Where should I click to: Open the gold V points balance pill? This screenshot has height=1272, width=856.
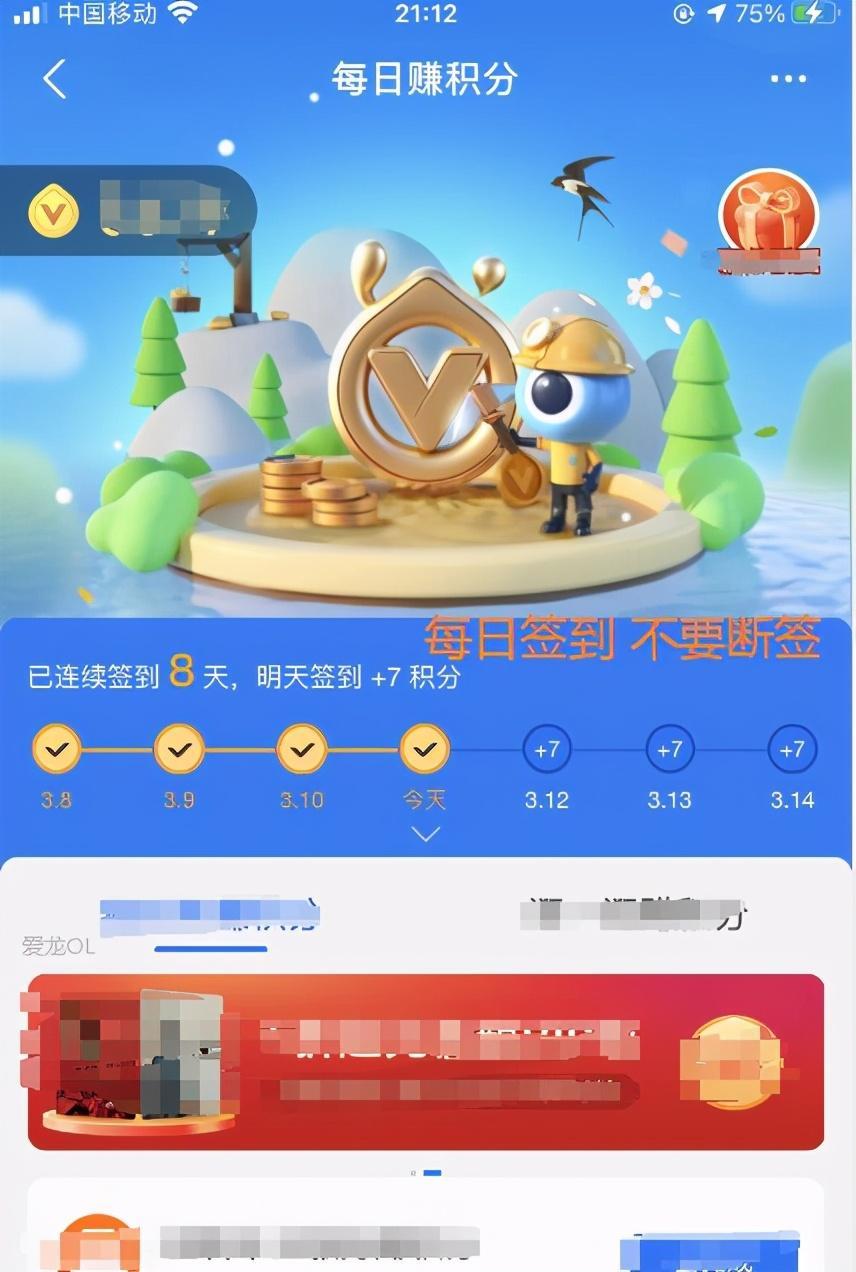[128, 211]
